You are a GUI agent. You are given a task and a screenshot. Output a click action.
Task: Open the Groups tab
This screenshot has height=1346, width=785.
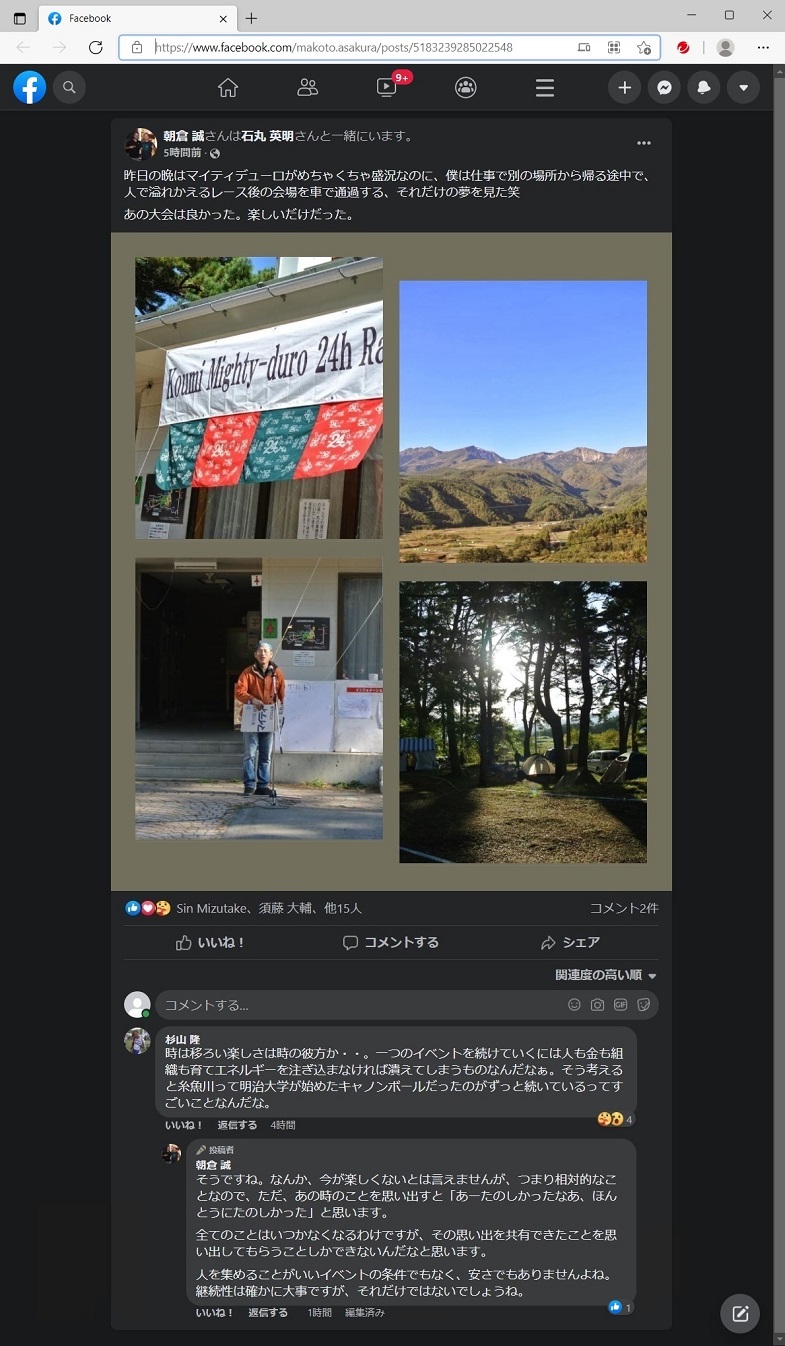(466, 88)
